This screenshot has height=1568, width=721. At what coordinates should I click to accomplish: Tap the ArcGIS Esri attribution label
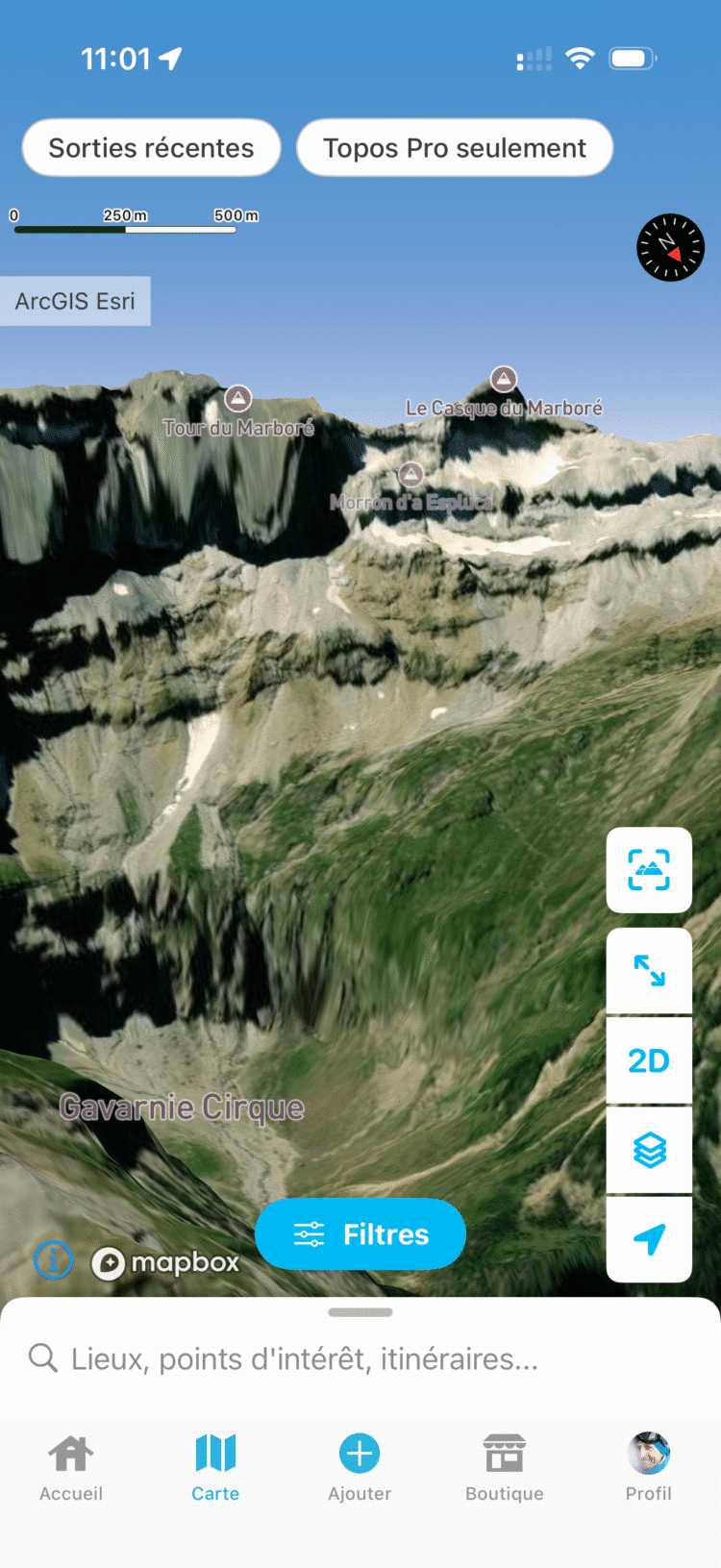pyautogui.click(x=75, y=300)
